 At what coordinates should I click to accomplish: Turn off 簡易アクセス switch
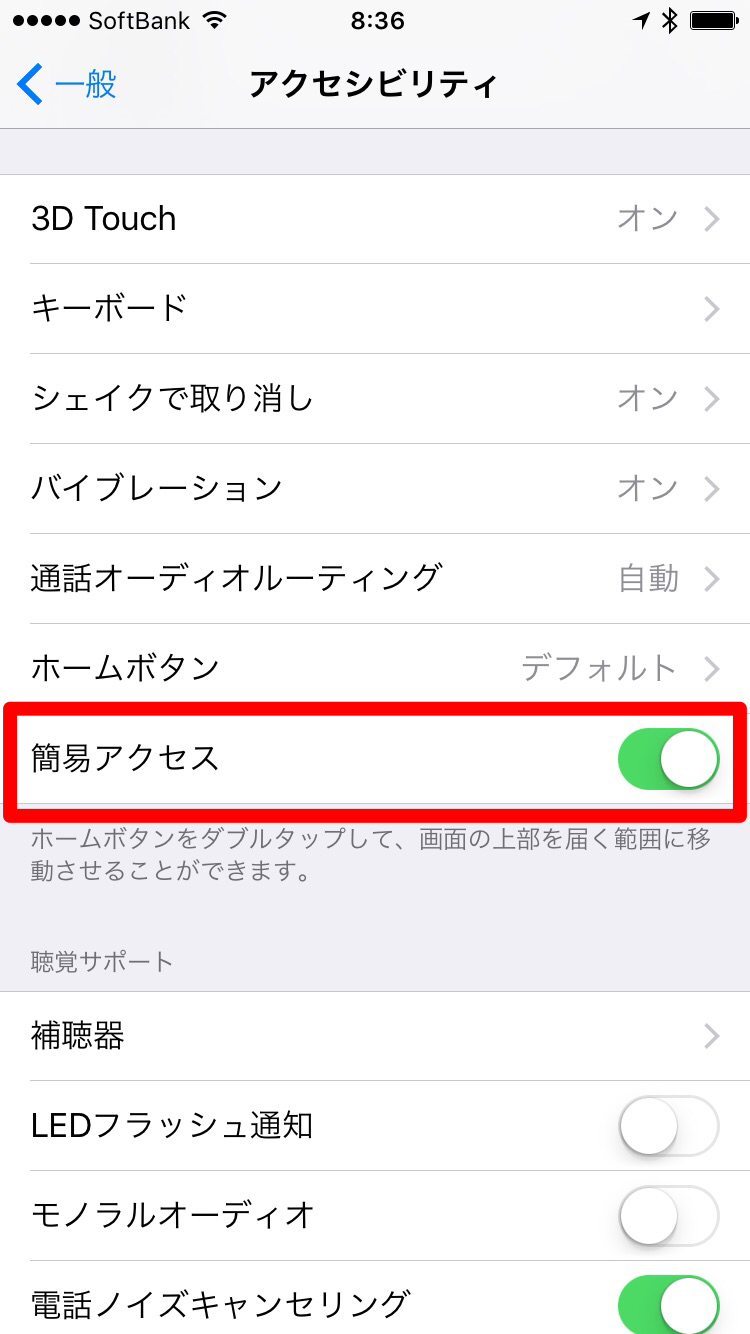pos(668,759)
